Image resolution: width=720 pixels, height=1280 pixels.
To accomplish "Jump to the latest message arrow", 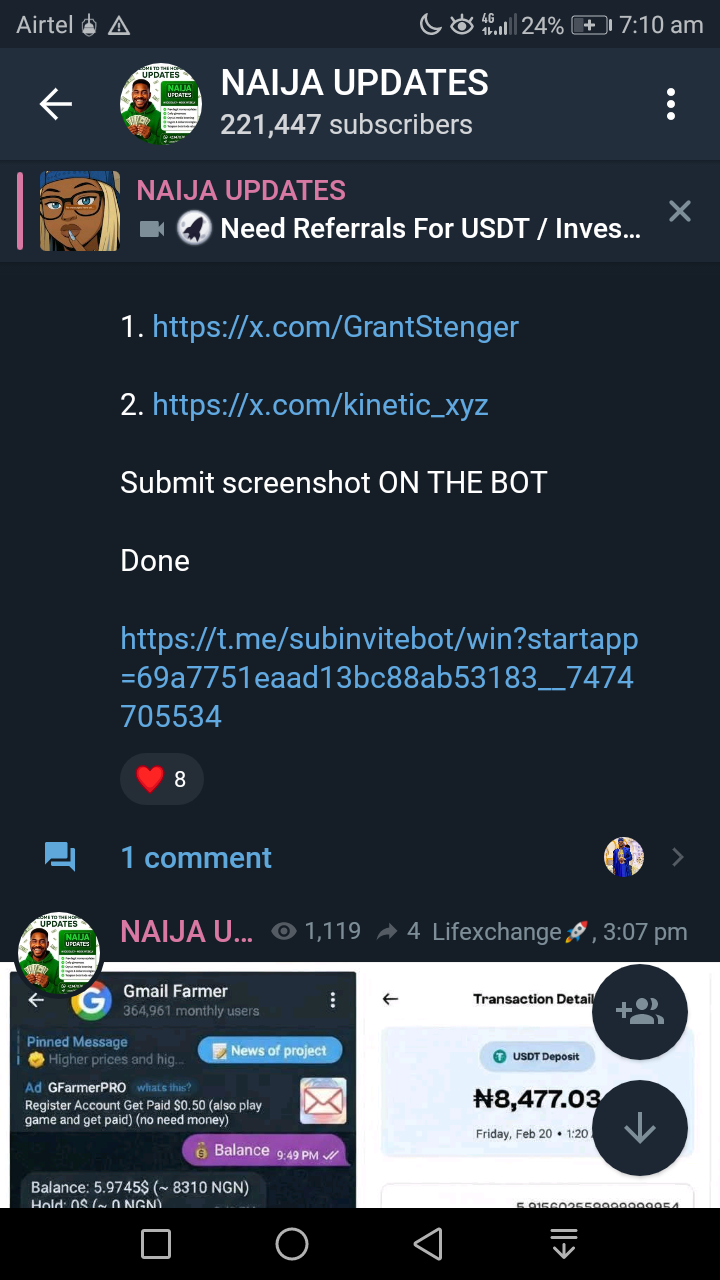I will tap(640, 1128).
